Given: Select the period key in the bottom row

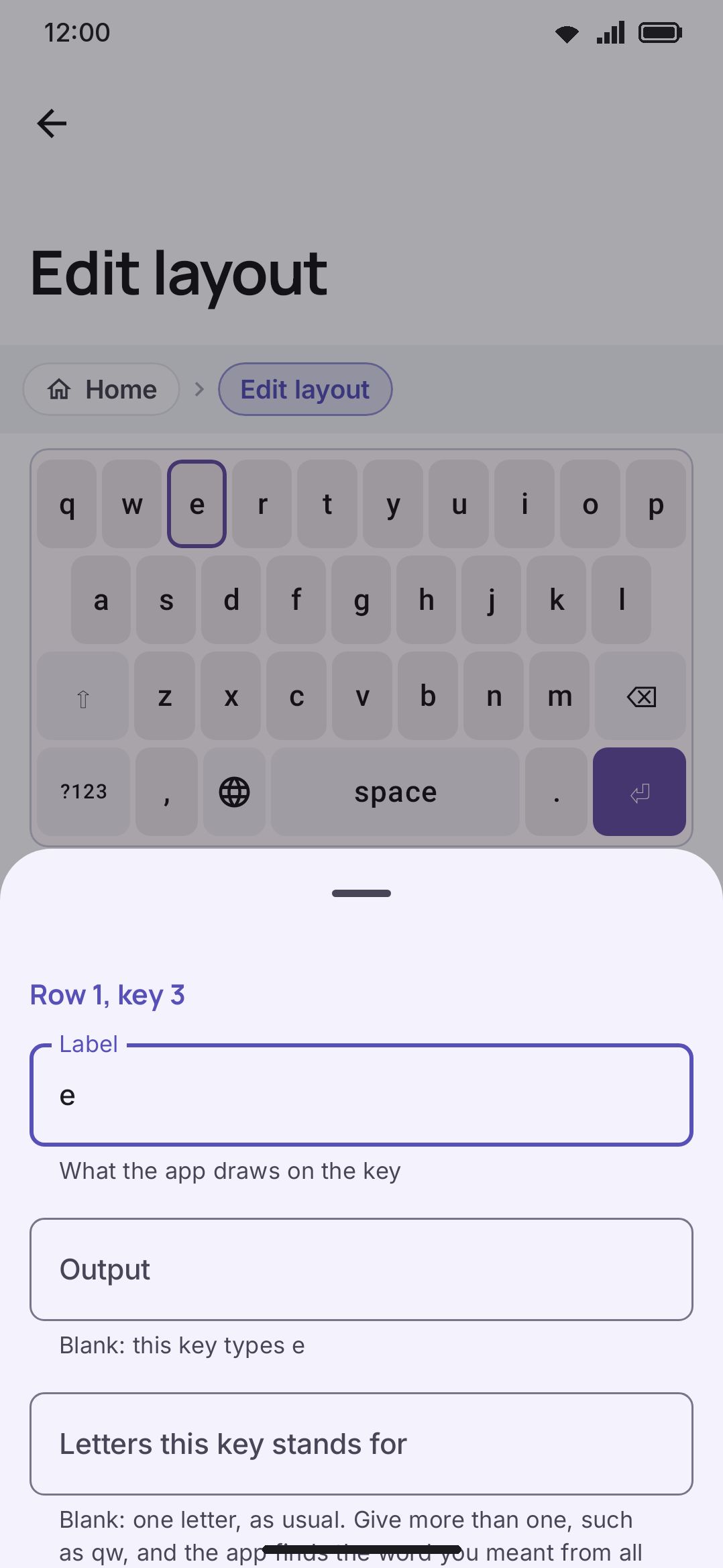Looking at the screenshot, I should click(x=556, y=792).
